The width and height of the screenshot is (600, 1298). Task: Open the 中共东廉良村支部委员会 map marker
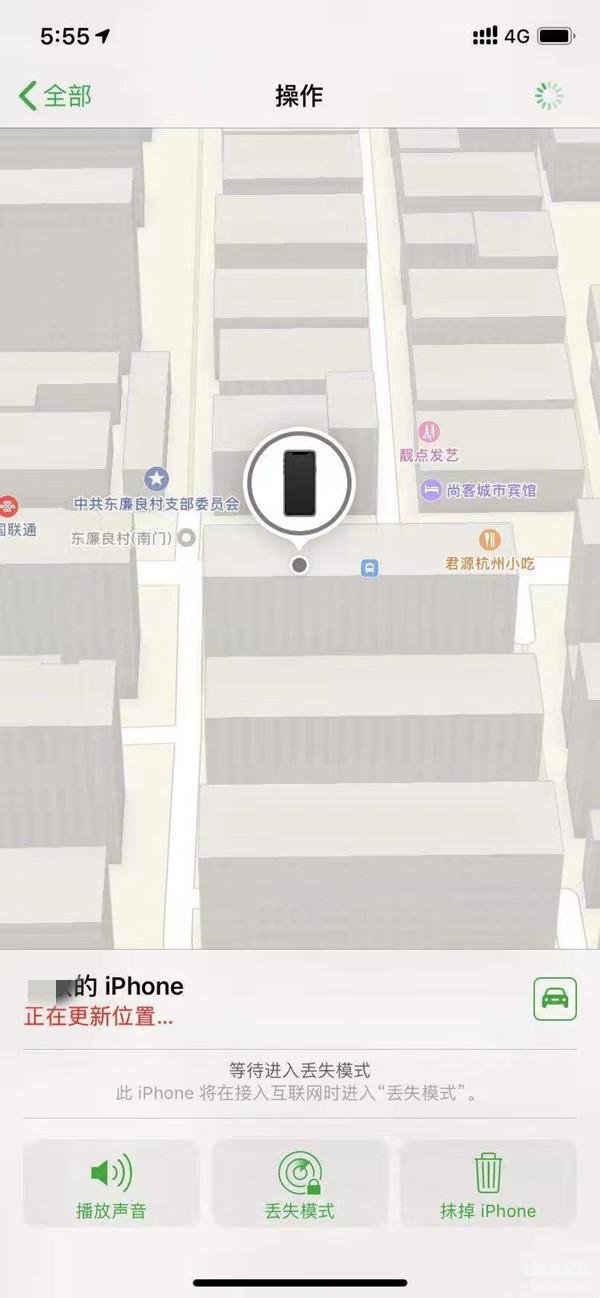157,479
